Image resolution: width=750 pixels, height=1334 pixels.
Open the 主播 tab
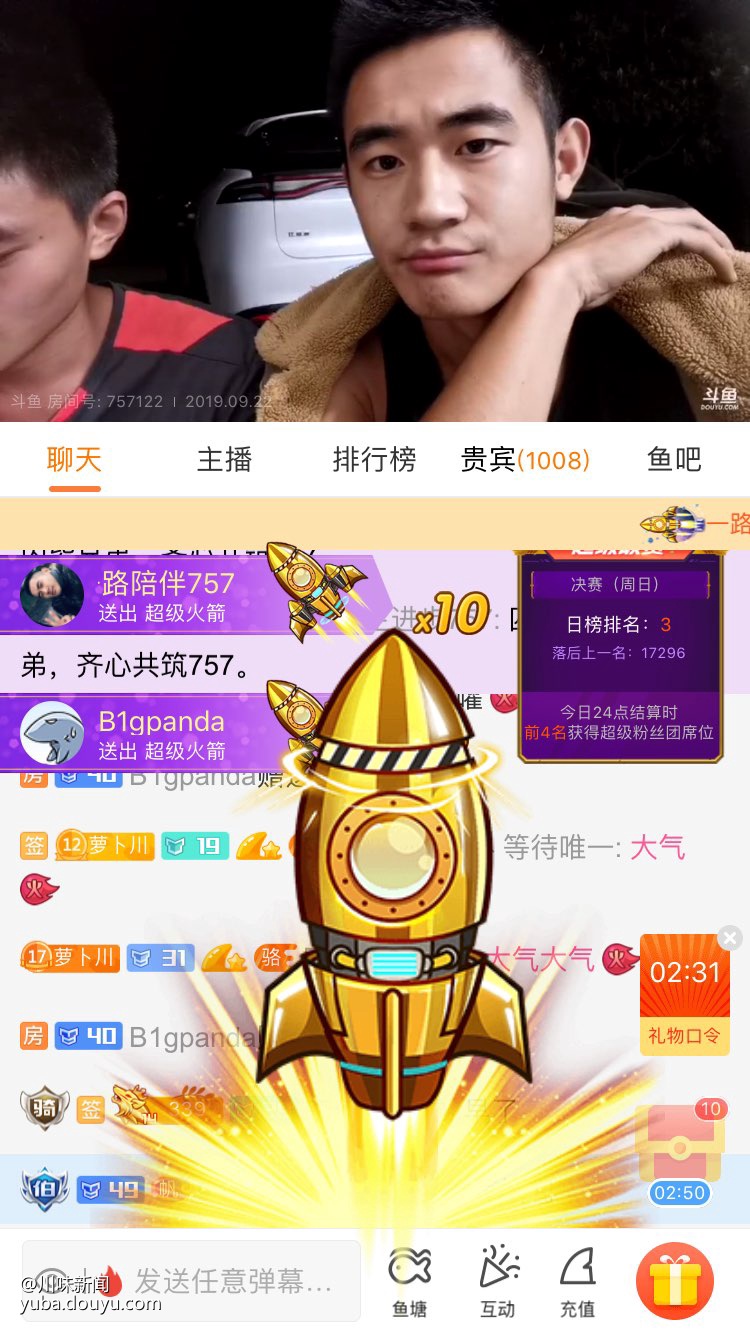coord(224,460)
